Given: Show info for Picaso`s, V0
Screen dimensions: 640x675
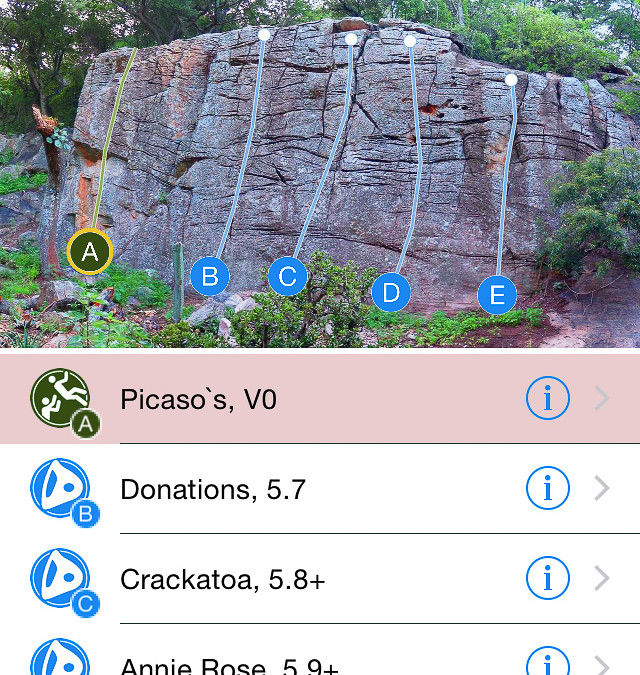Looking at the screenshot, I should click(547, 399).
